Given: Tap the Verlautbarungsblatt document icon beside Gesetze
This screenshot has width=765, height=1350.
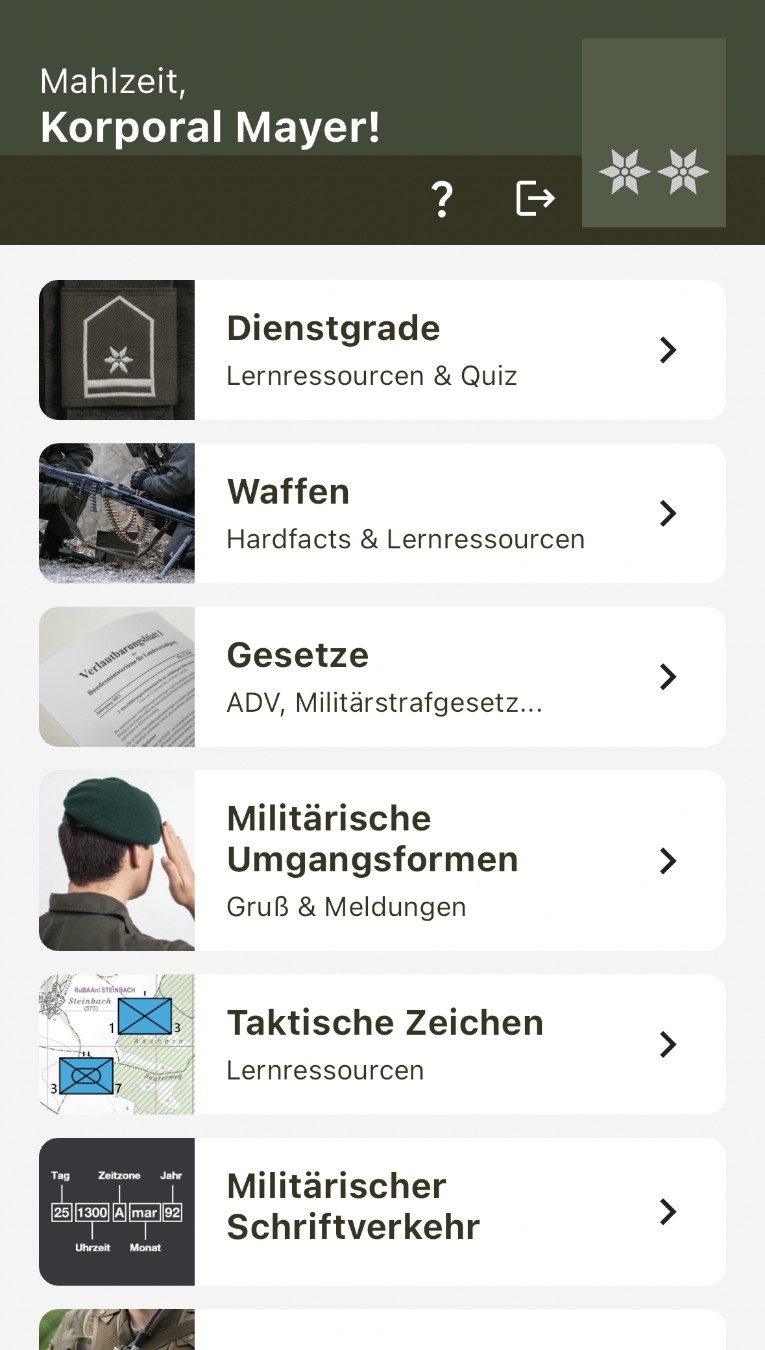Looking at the screenshot, I should pyautogui.click(x=116, y=676).
